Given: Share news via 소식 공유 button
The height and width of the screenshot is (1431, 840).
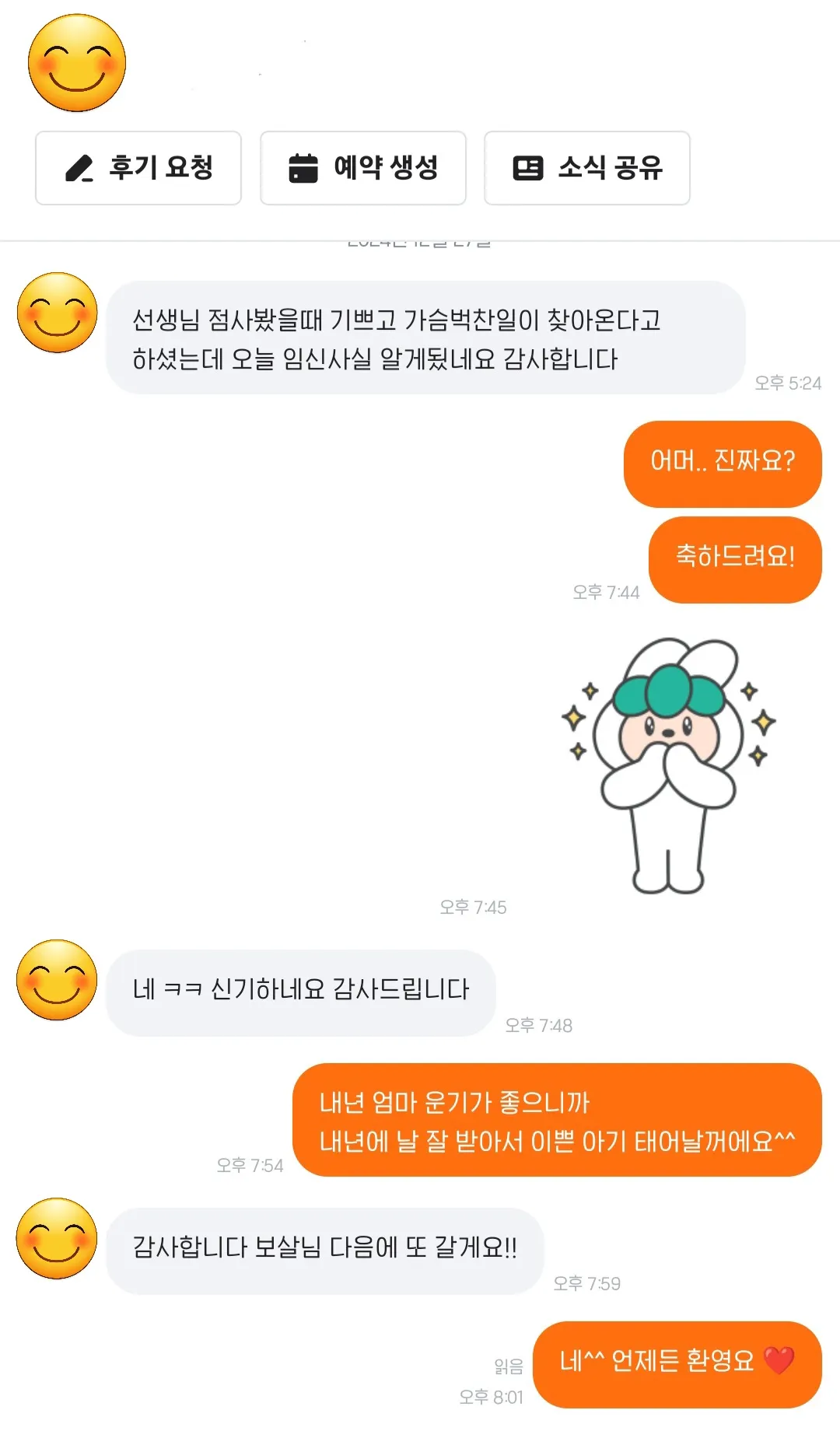Looking at the screenshot, I should (587, 168).
